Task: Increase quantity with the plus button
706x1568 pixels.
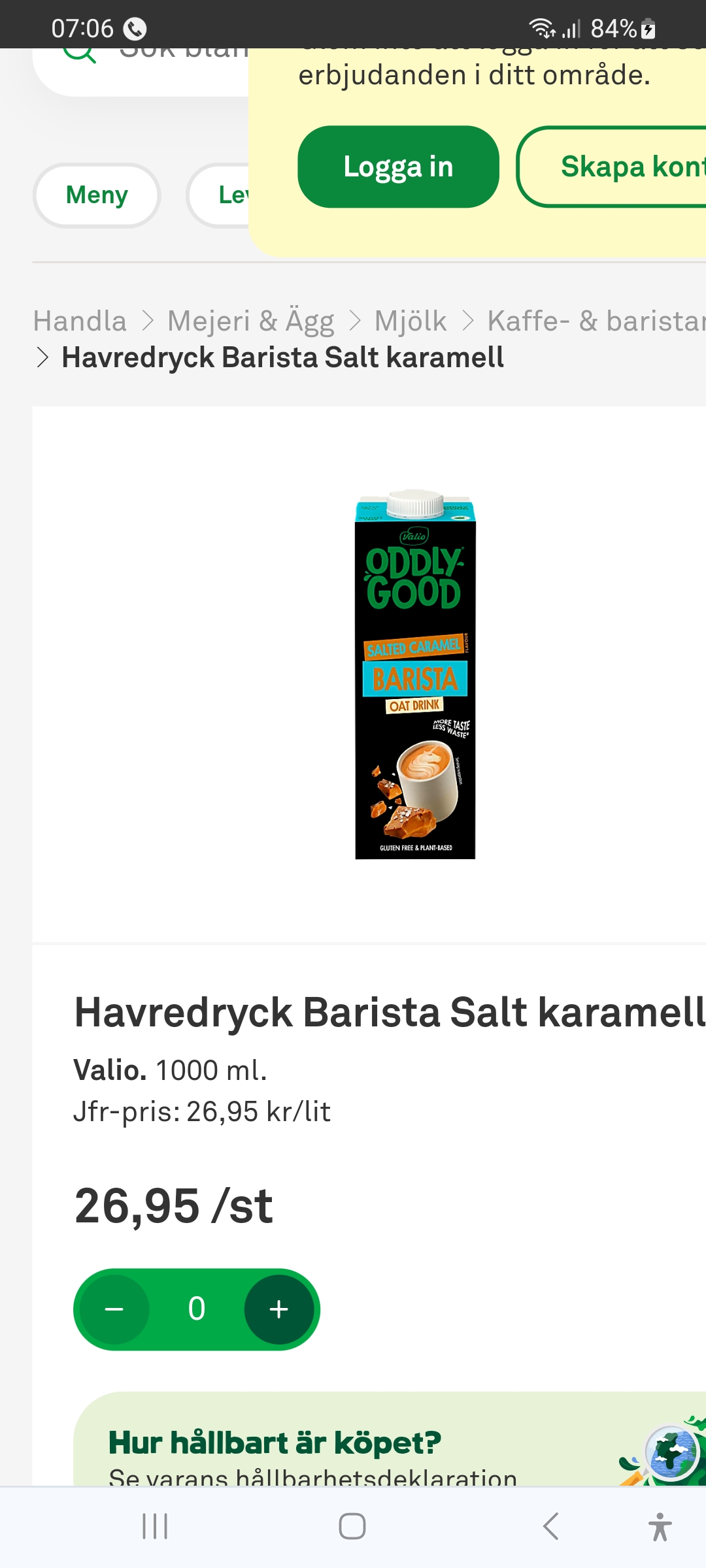Action: tap(279, 1309)
